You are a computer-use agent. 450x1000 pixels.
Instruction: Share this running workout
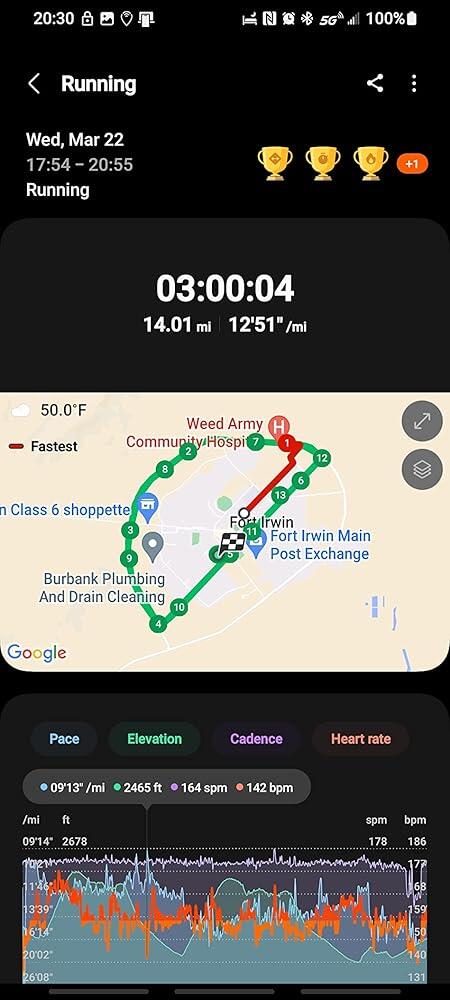pos(375,84)
